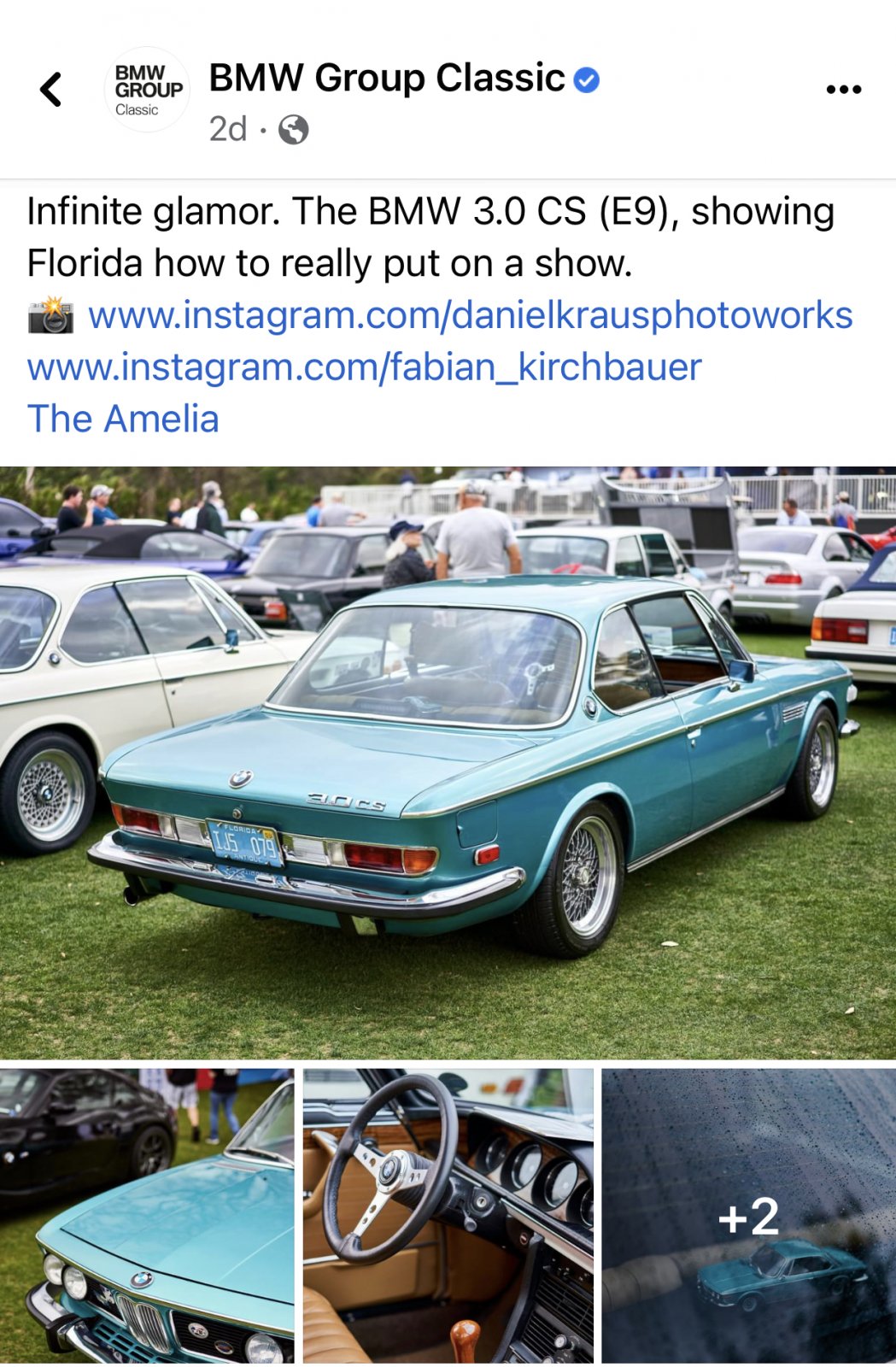This screenshot has width=896, height=1367.
Task: Open the front grille photo thumbnail
Action: (147, 1215)
